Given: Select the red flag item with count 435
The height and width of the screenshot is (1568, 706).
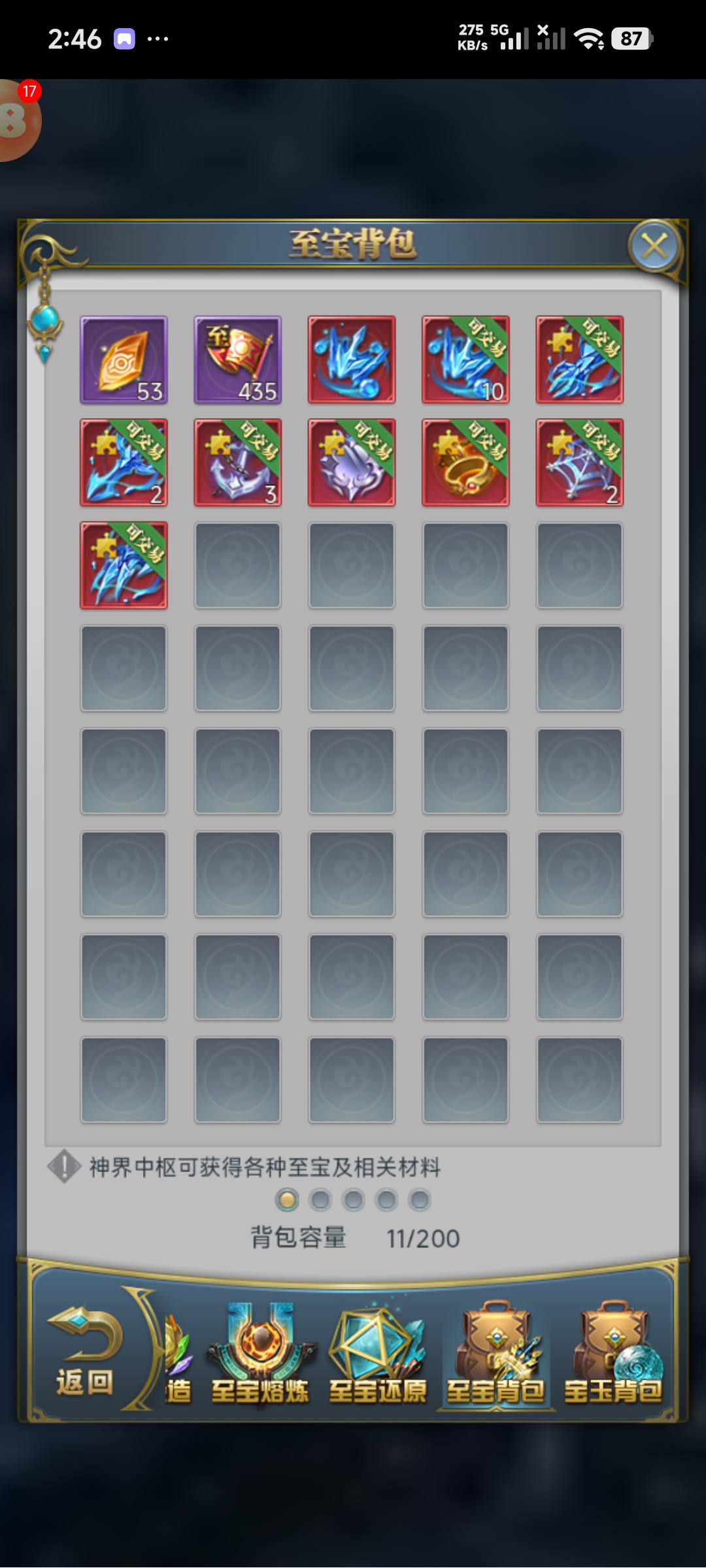Looking at the screenshot, I should click(x=237, y=359).
